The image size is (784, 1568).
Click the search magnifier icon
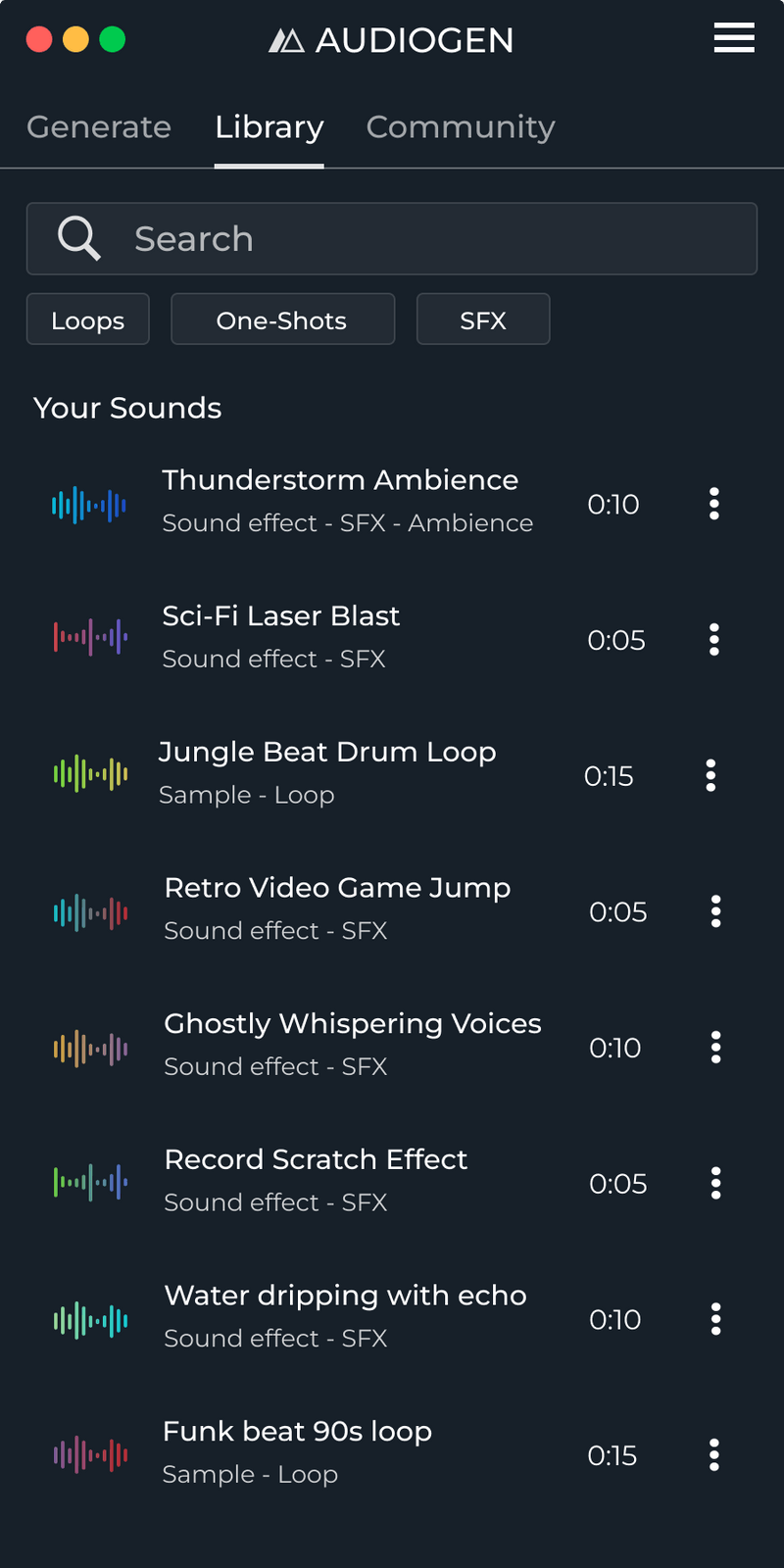tap(78, 238)
